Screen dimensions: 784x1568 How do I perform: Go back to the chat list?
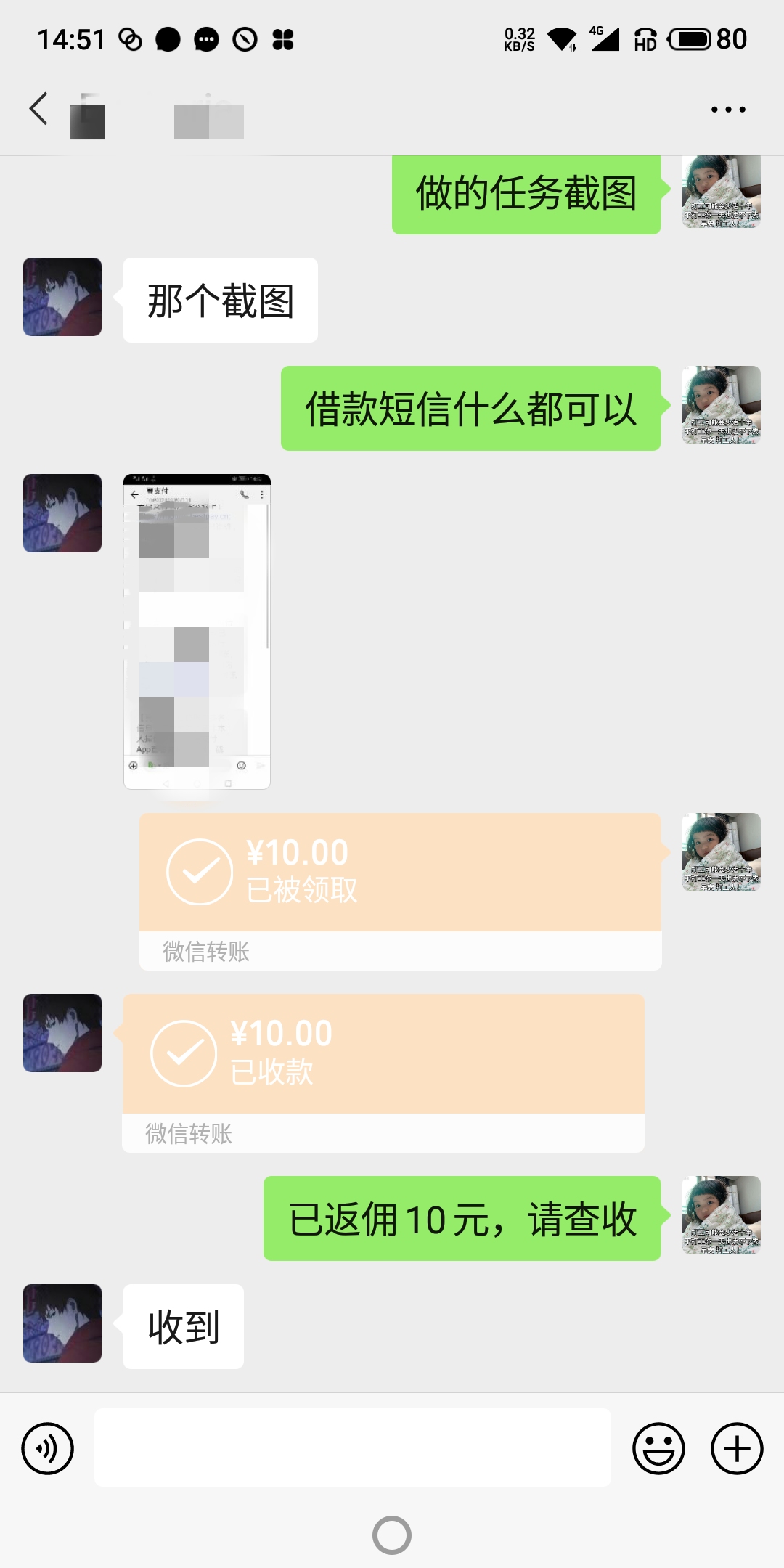[x=39, y=109]
